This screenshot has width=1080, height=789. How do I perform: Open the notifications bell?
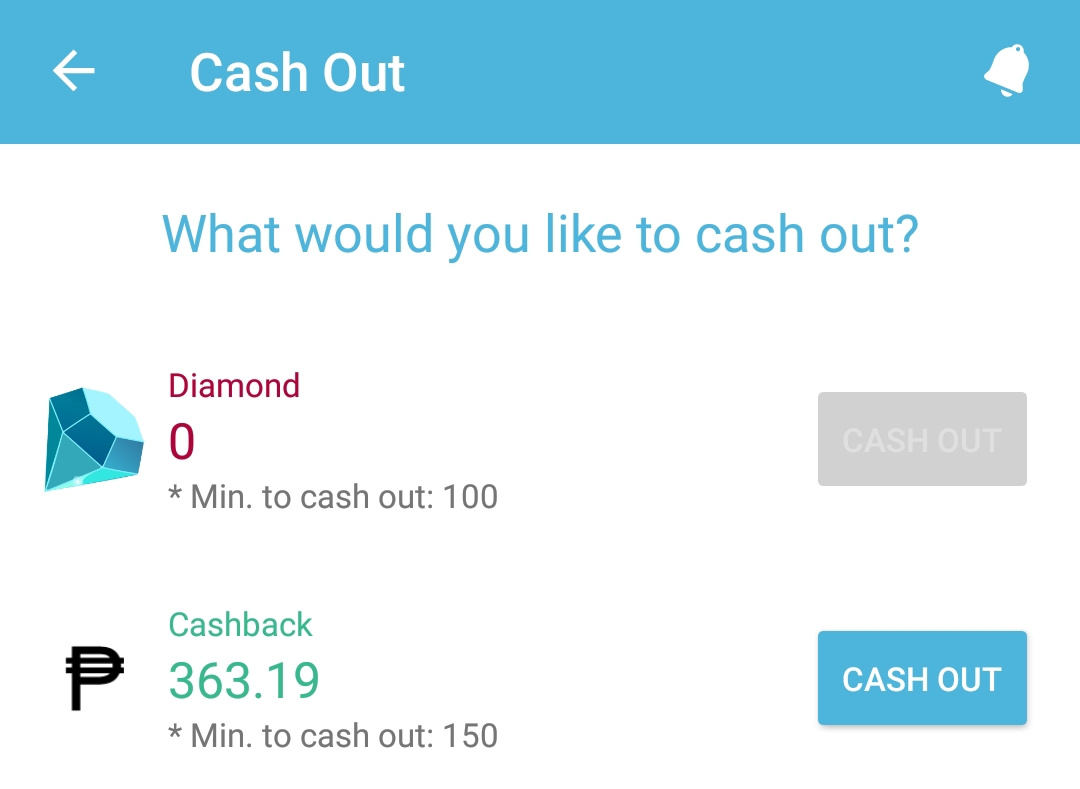tap(1007, 70)
